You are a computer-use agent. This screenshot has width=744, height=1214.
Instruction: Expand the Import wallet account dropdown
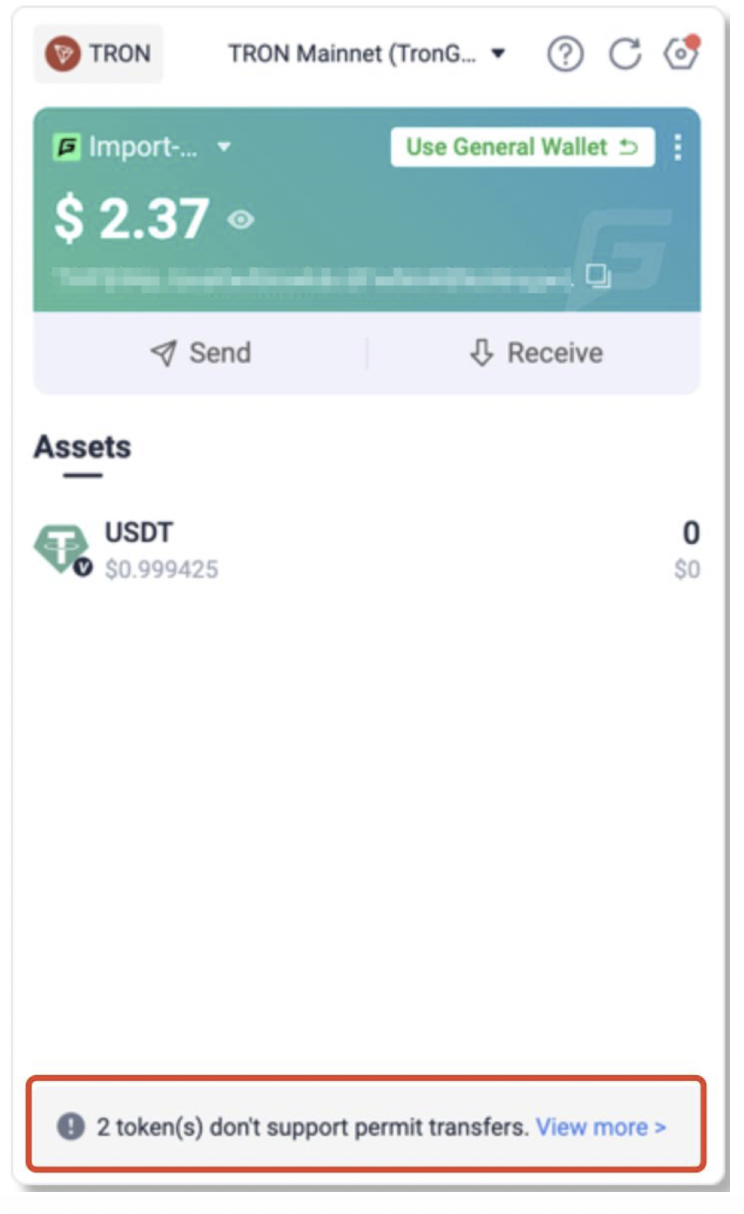142,147
